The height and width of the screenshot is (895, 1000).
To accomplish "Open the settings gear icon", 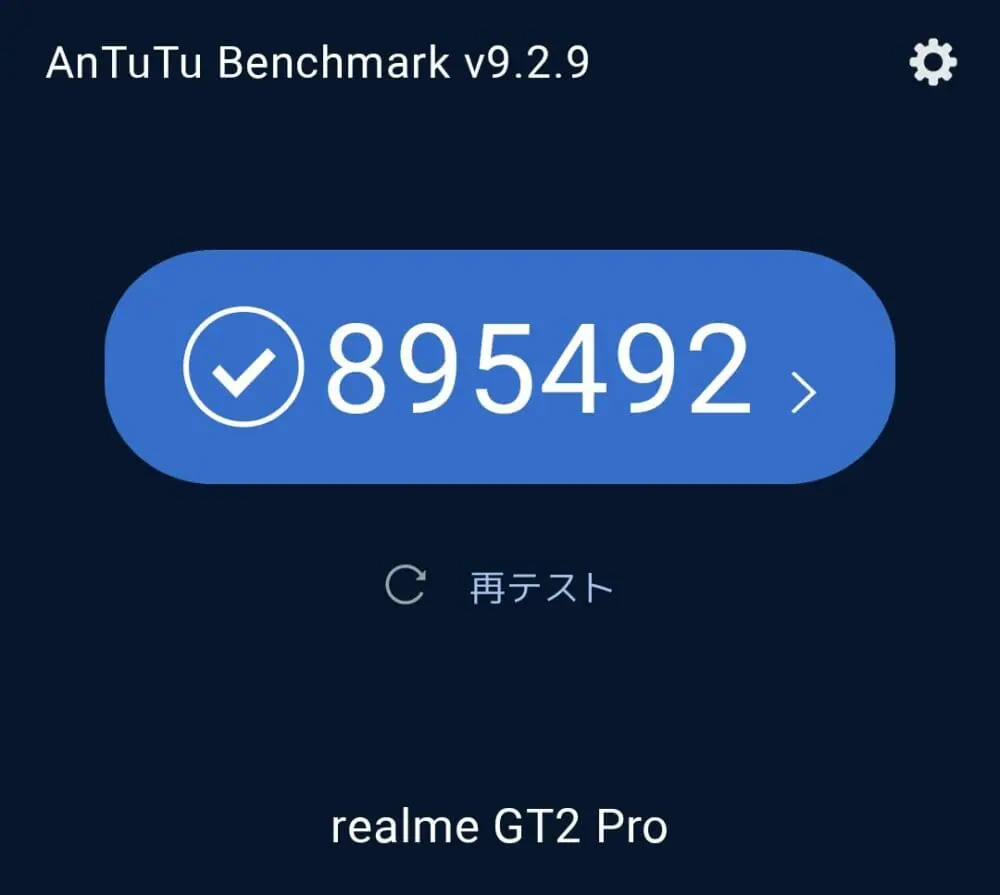I will [932, 64].
